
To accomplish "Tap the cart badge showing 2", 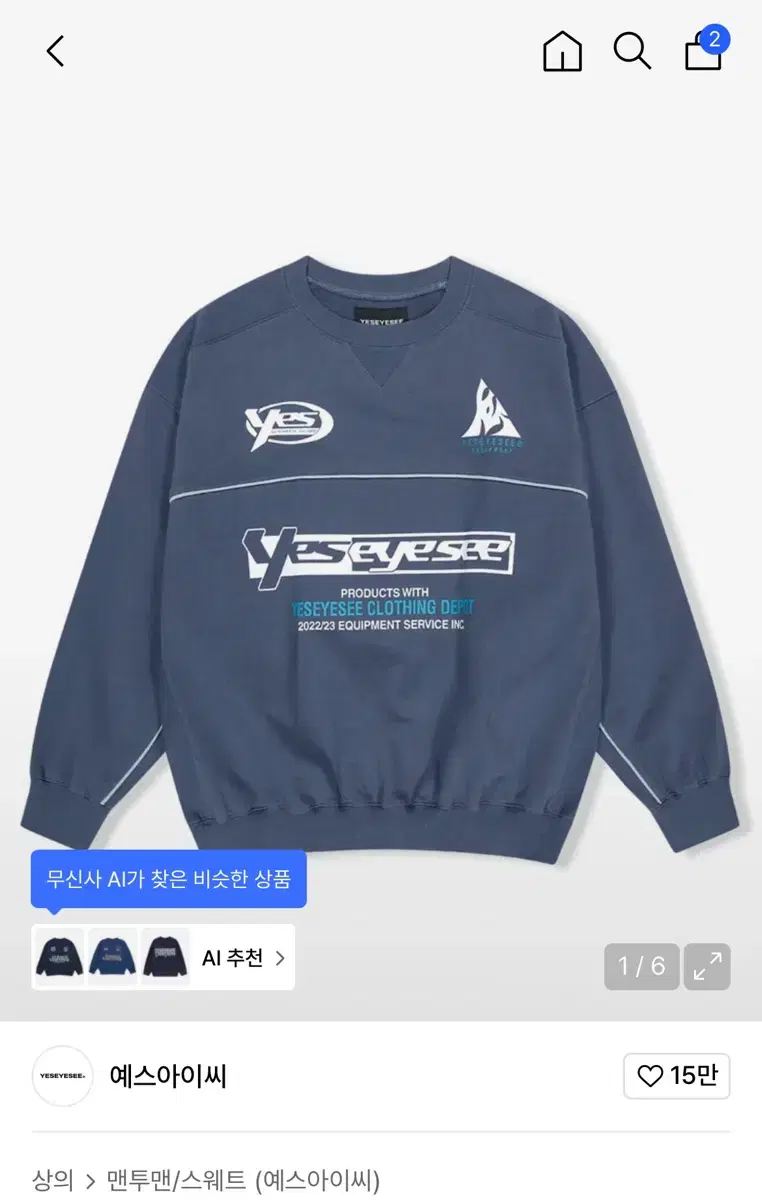I will click(x=716, y=38).
